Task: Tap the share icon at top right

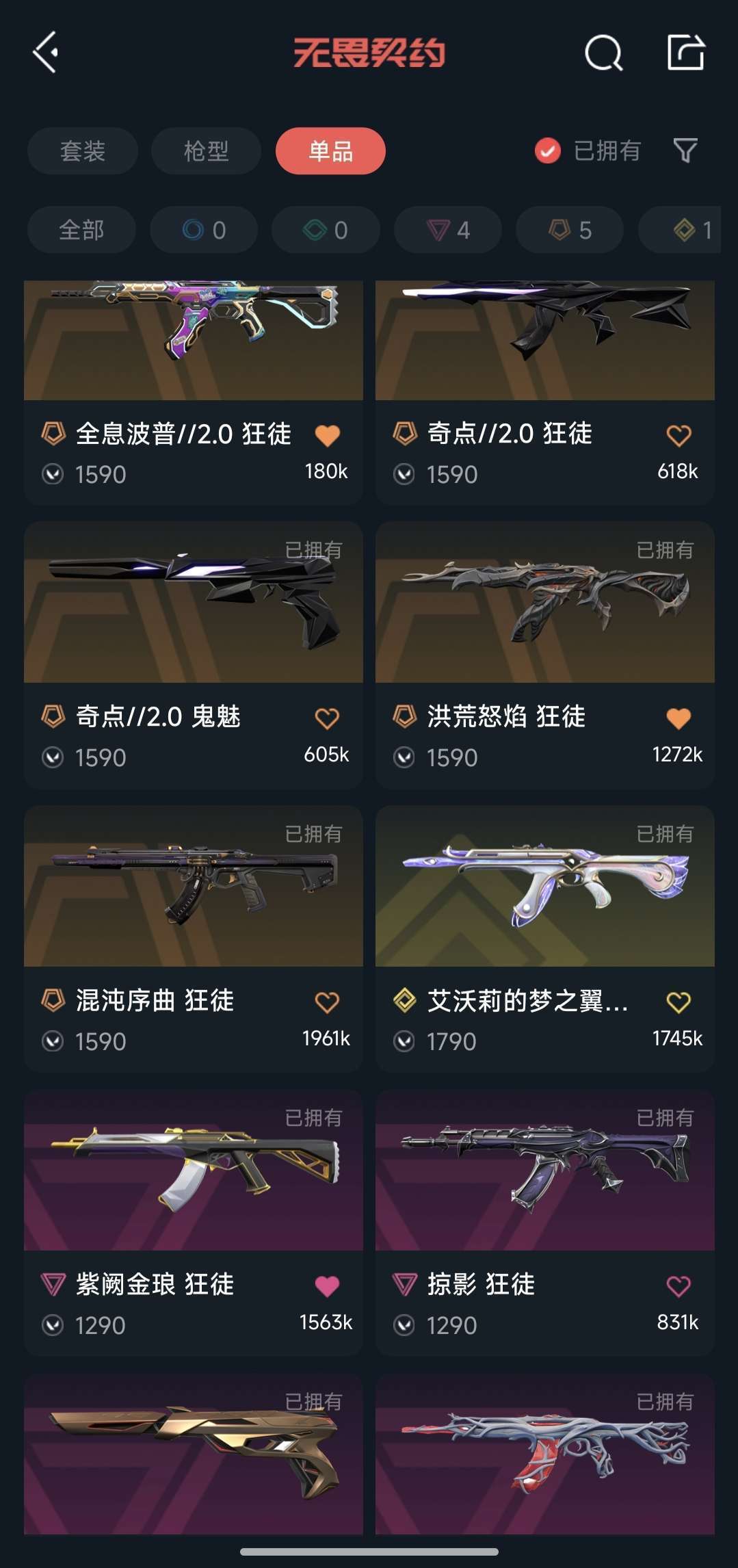Action: (686, 53)
